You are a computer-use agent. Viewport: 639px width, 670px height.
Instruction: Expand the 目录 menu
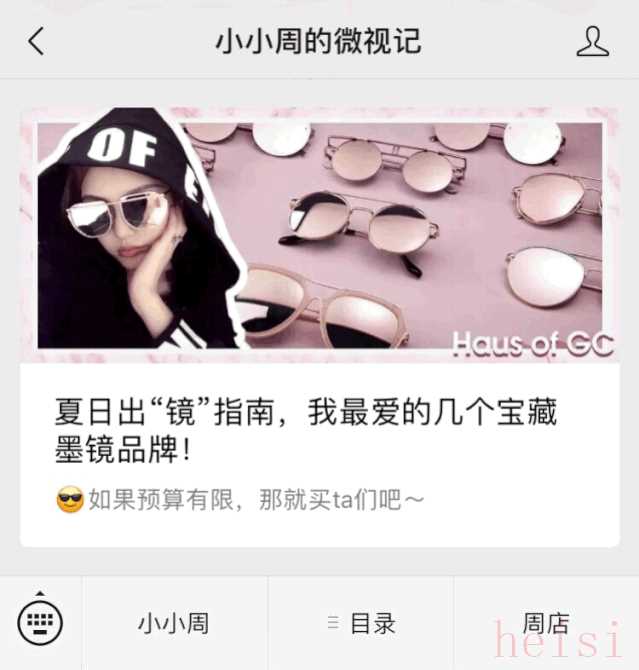click(x=361, y=624)
